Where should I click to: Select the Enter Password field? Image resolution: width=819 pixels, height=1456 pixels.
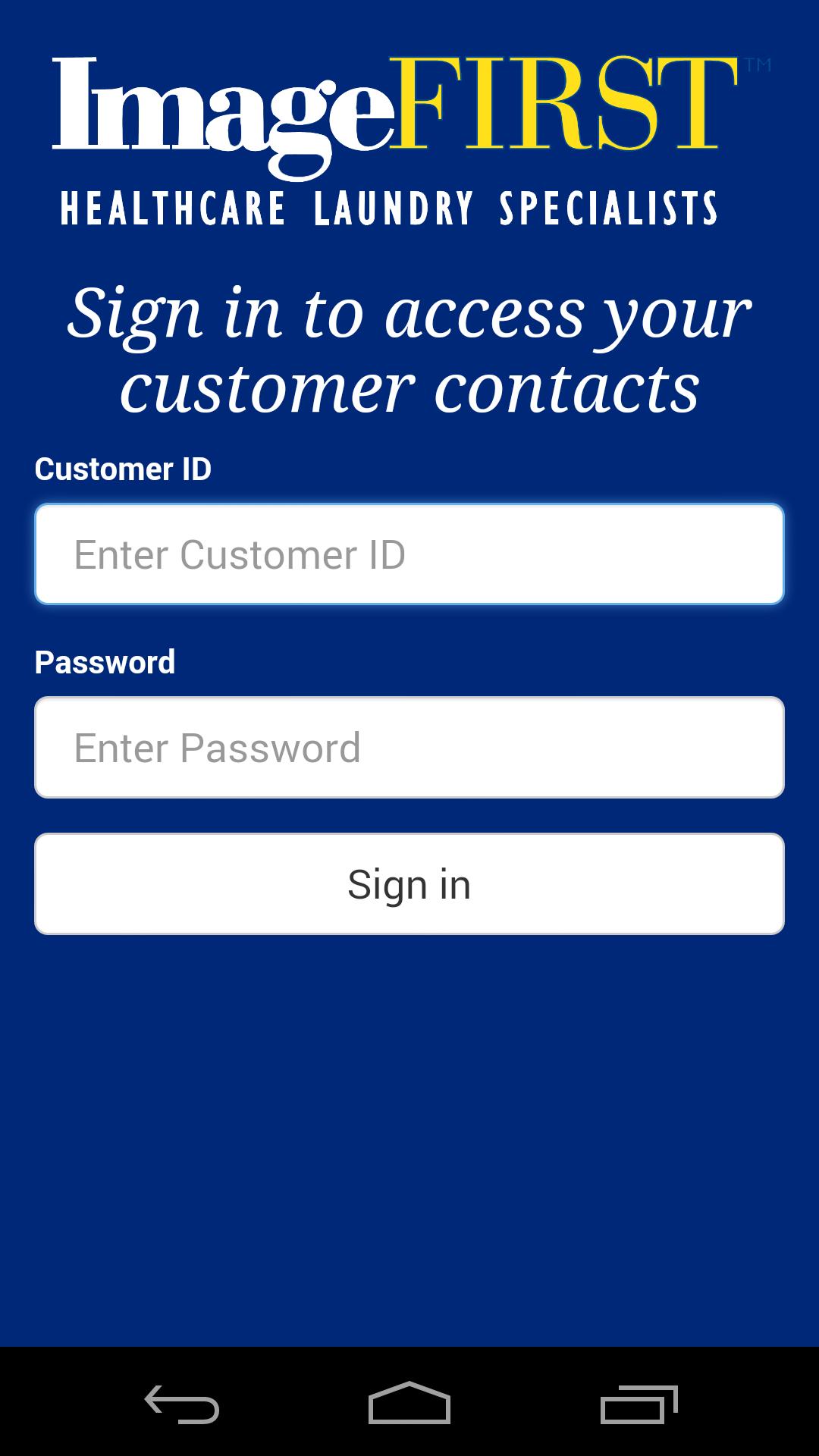coord(409,747)
